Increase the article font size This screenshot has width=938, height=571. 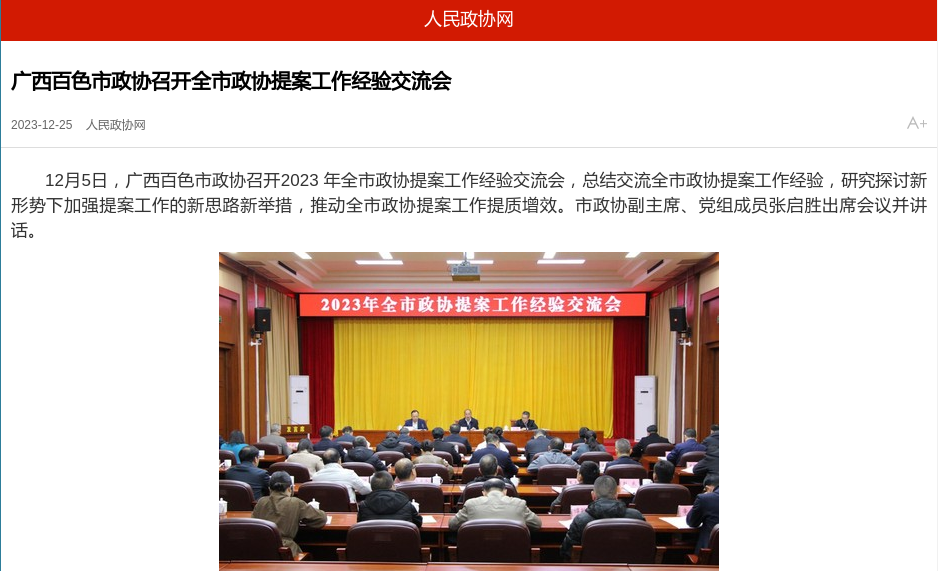[x=916, y=123]
